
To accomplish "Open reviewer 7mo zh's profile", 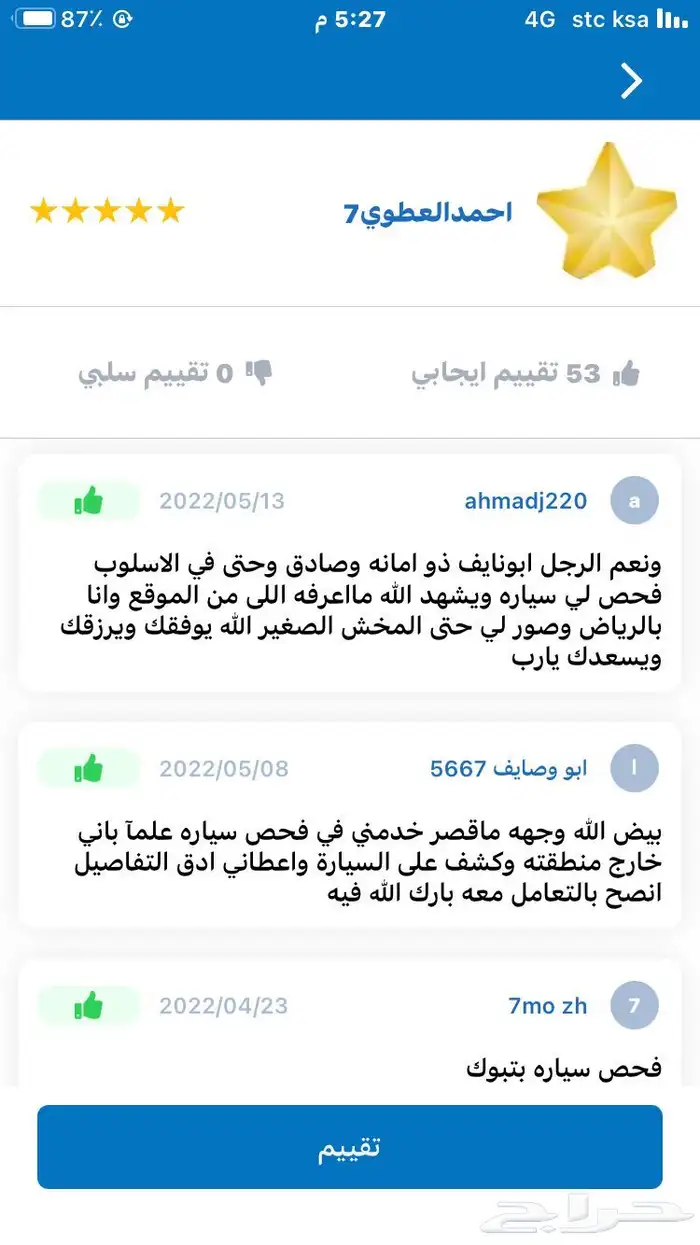I will [547, 1005].
